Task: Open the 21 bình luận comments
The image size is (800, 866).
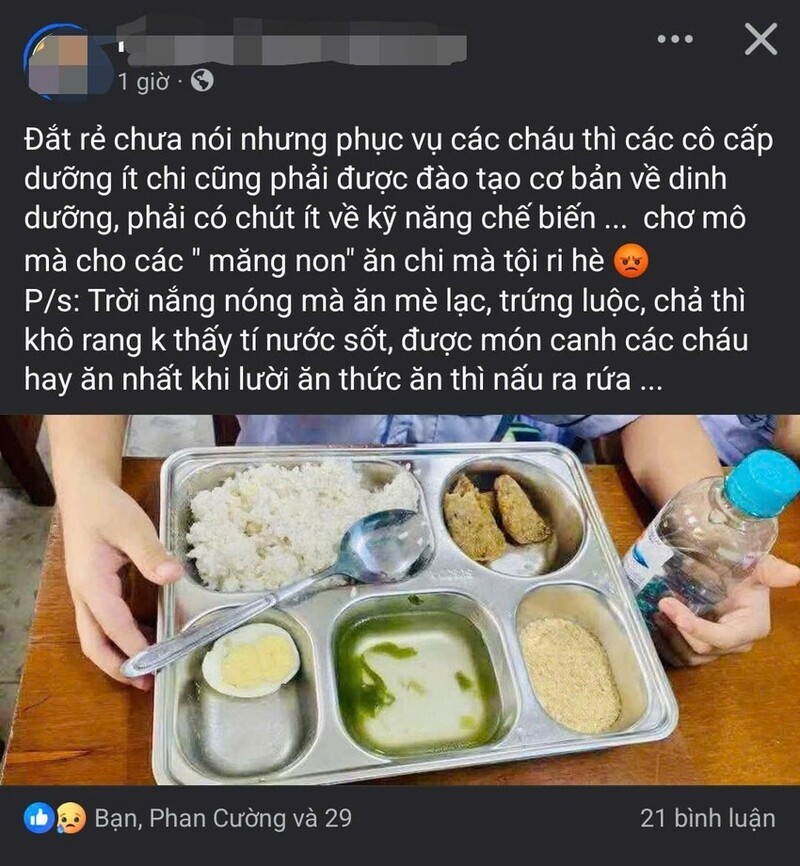Action: [x=707, y=818]
